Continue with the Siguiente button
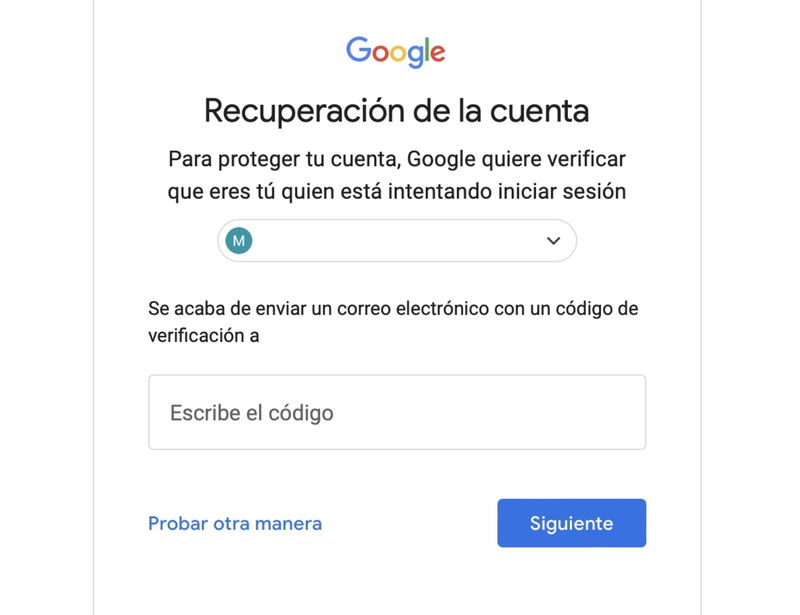The width and height of the screenshot is (800, 615). 571,523
